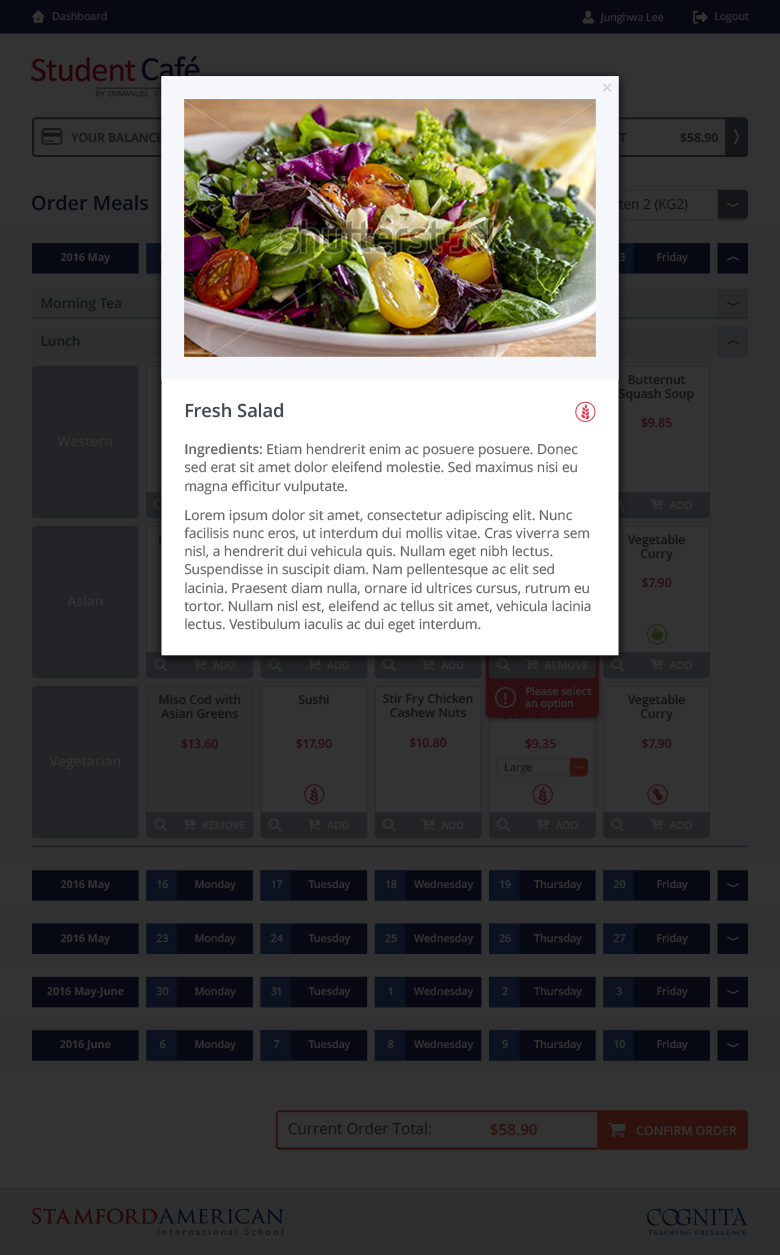The height and width of the screenshot is (1255, 780).
Task: Close the Fresh Salad popup
Action: (606, 88)
